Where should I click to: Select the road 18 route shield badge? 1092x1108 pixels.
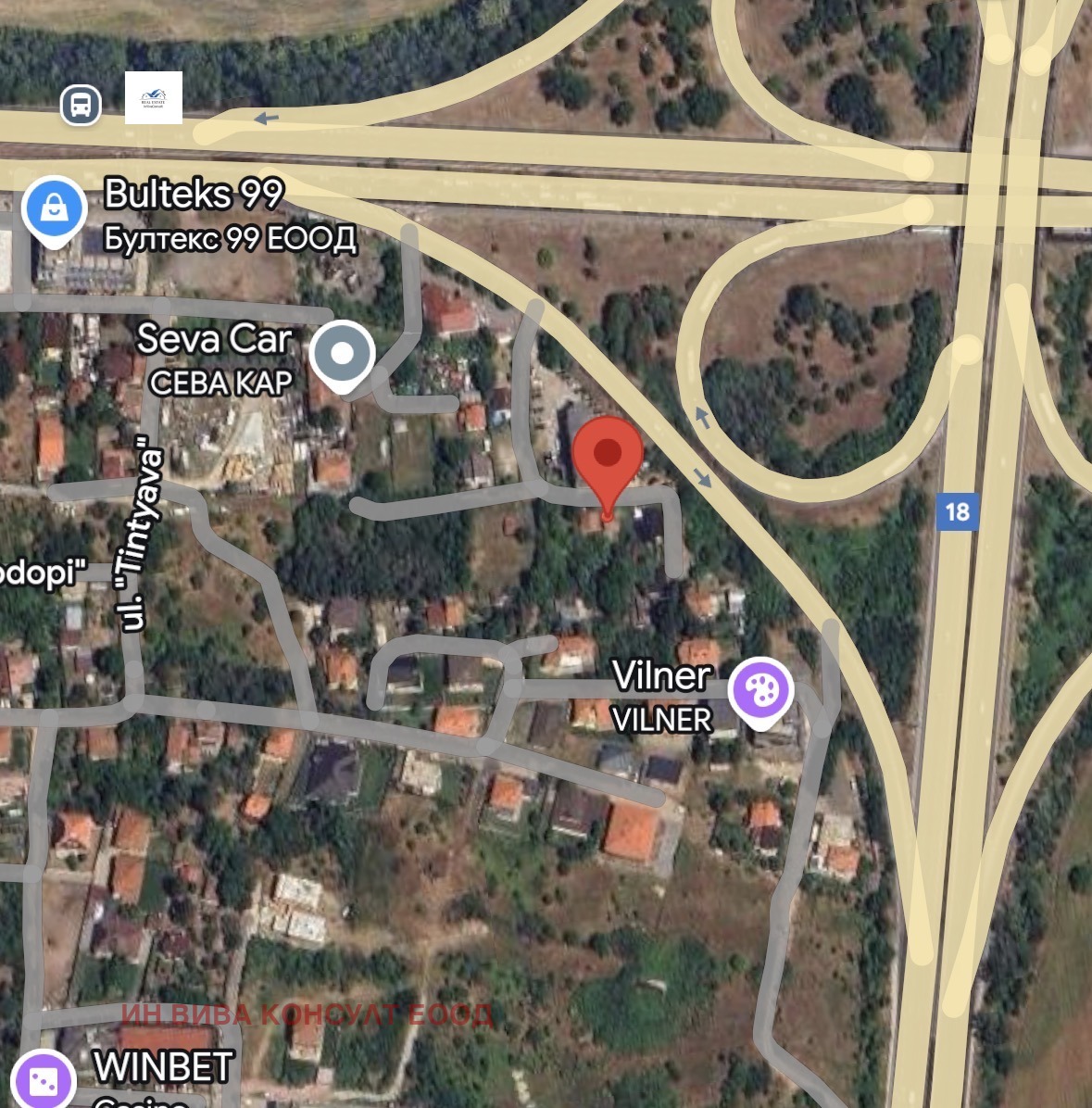(x=959, y=510)
